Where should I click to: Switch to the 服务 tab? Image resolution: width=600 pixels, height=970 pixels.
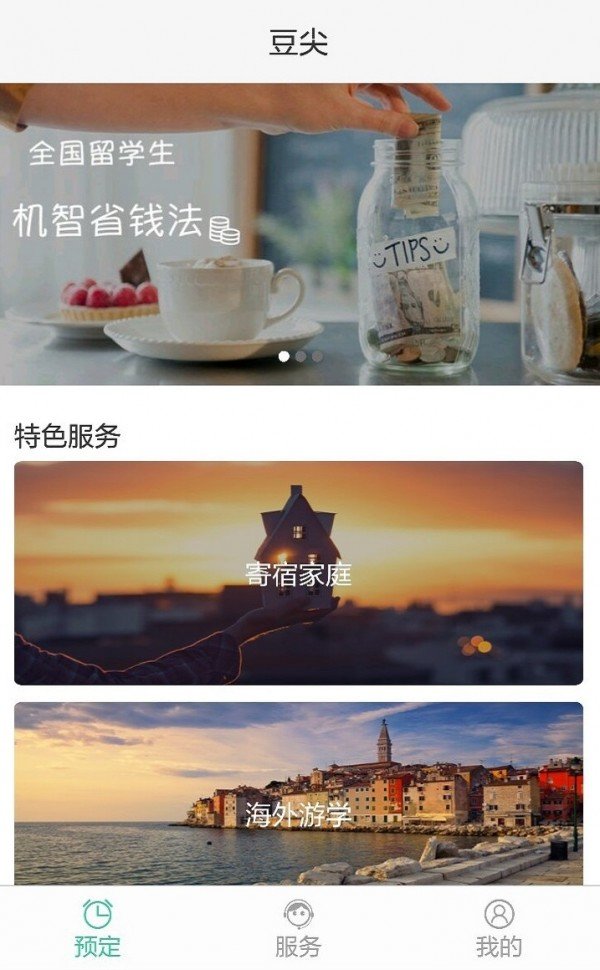[298, 929]
